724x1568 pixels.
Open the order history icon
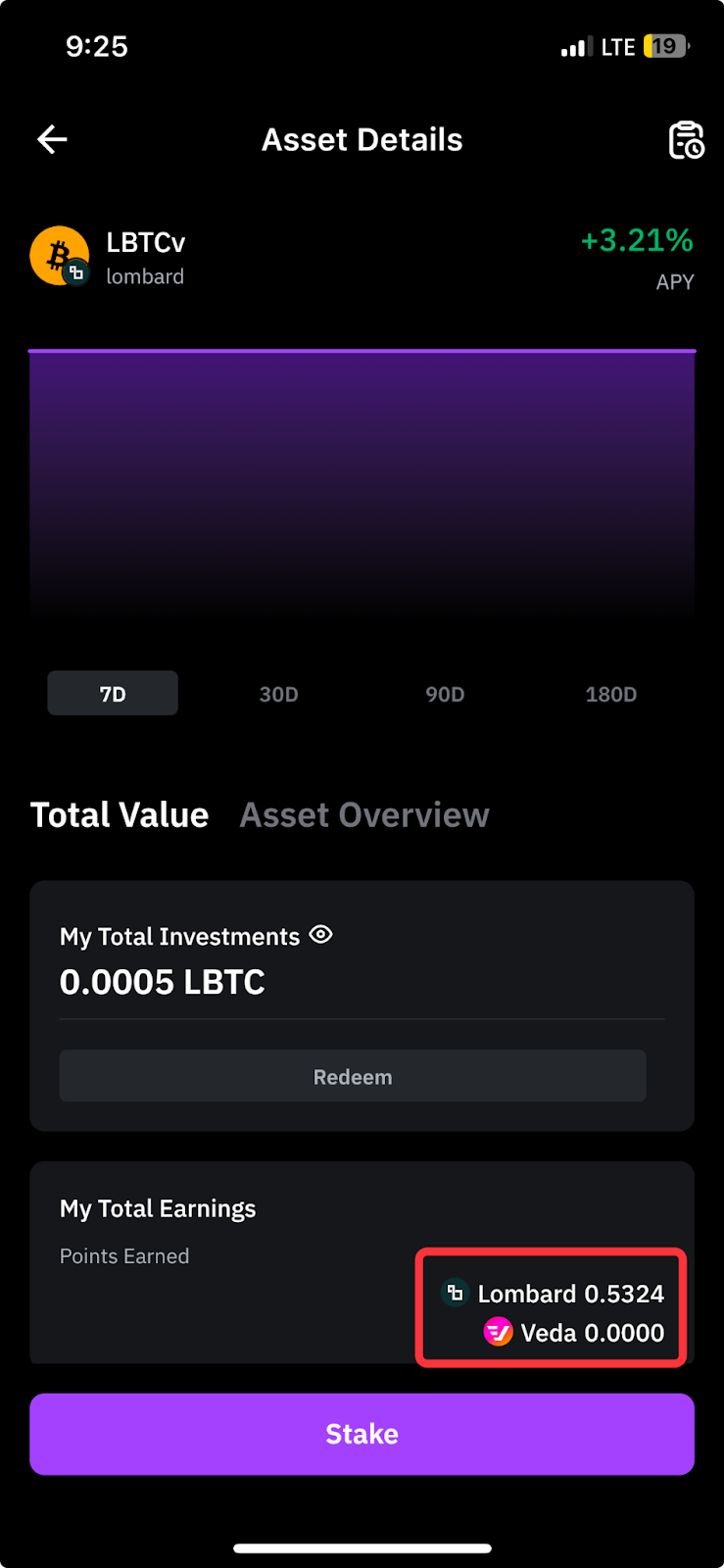click(686, 140)
